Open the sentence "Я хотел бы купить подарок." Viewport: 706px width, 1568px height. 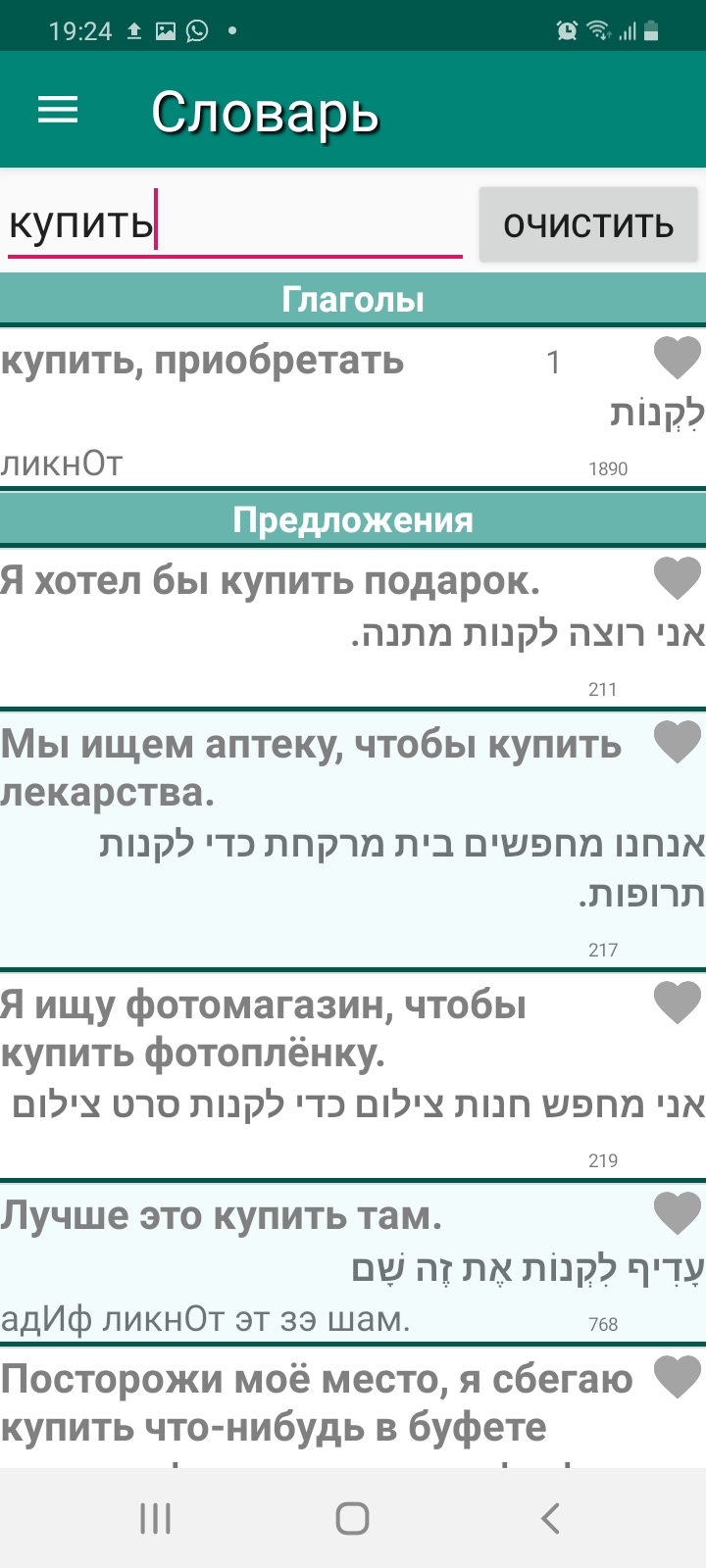353,627
